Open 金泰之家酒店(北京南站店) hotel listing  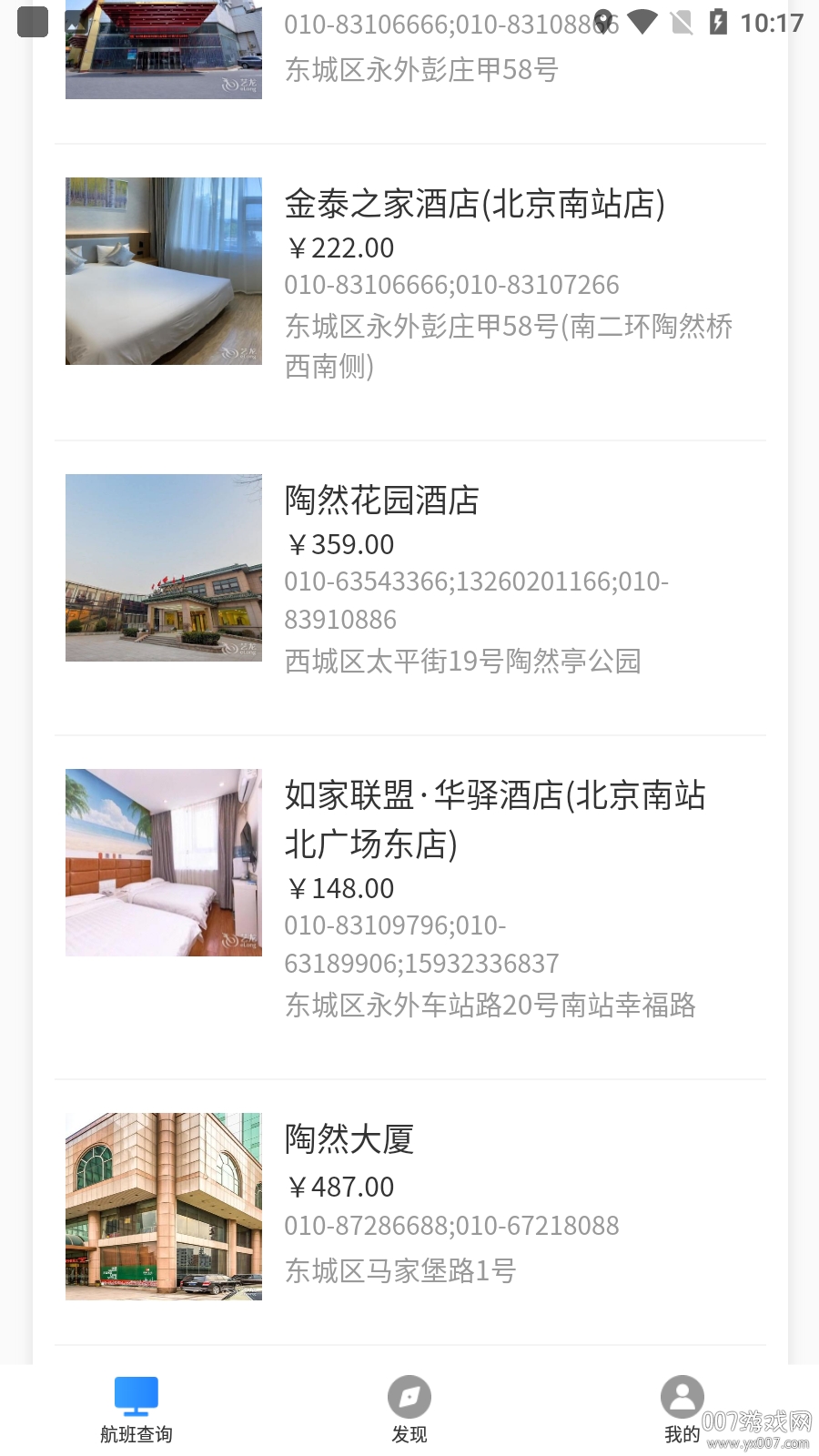click(474, 205)
